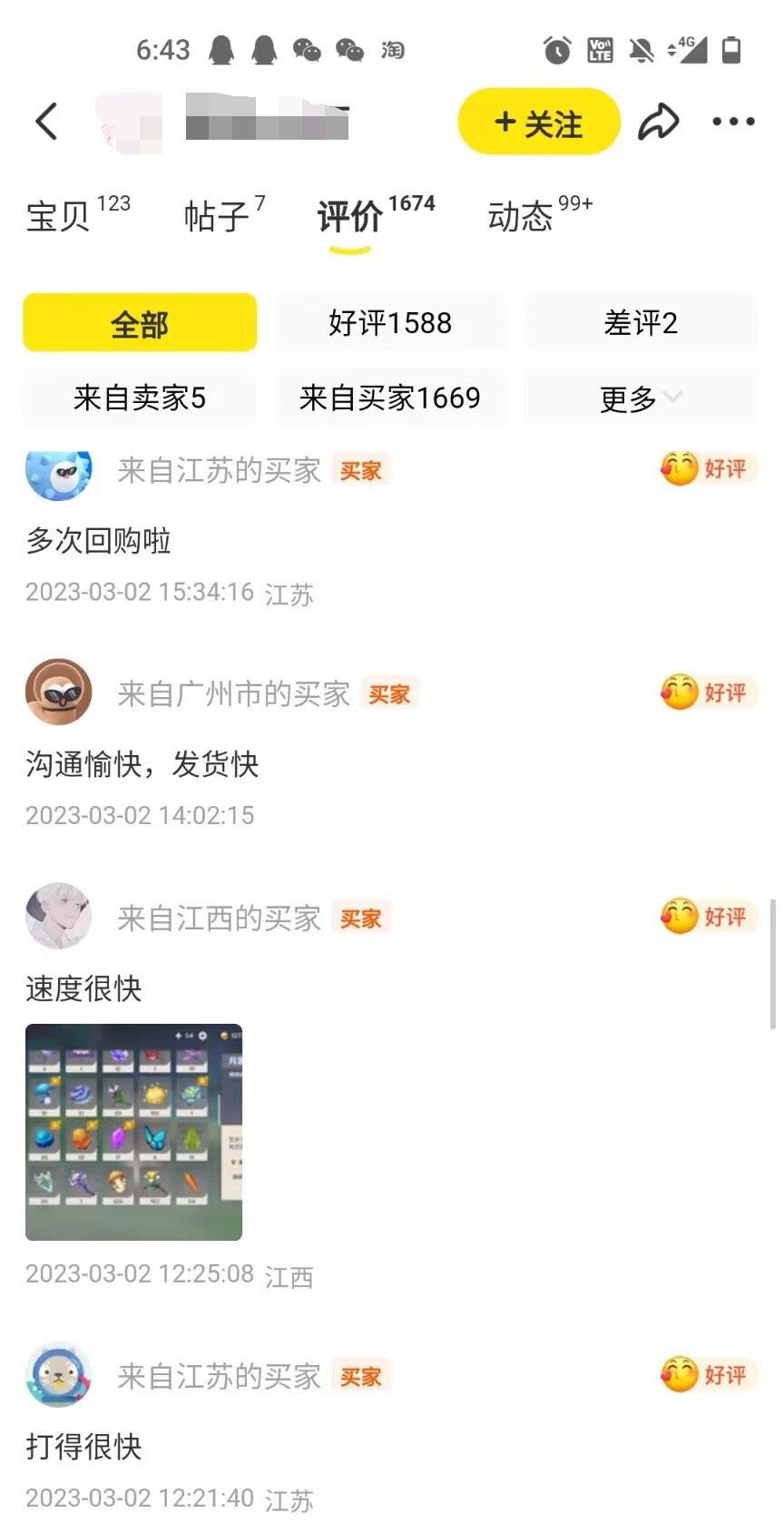
Task: Filter by 来自买家1669 reviews
Action: tap(390, 398)
